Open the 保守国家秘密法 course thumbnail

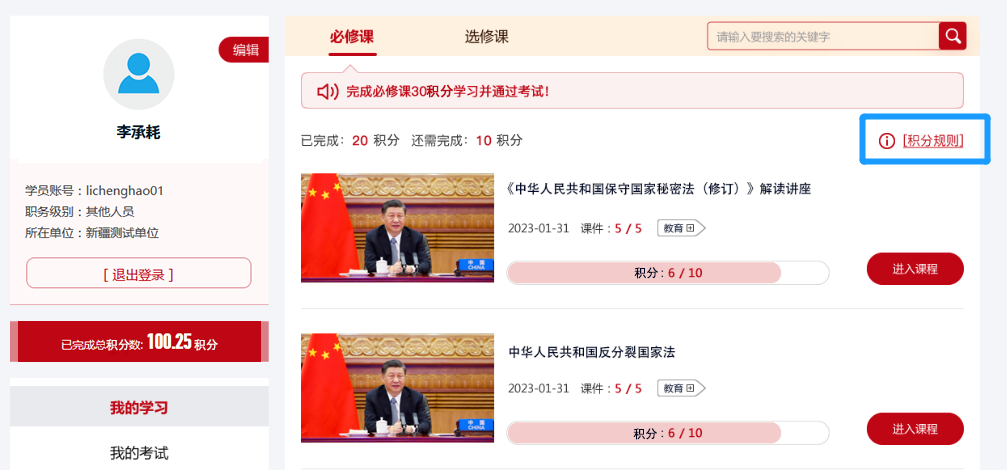[397, 228]
